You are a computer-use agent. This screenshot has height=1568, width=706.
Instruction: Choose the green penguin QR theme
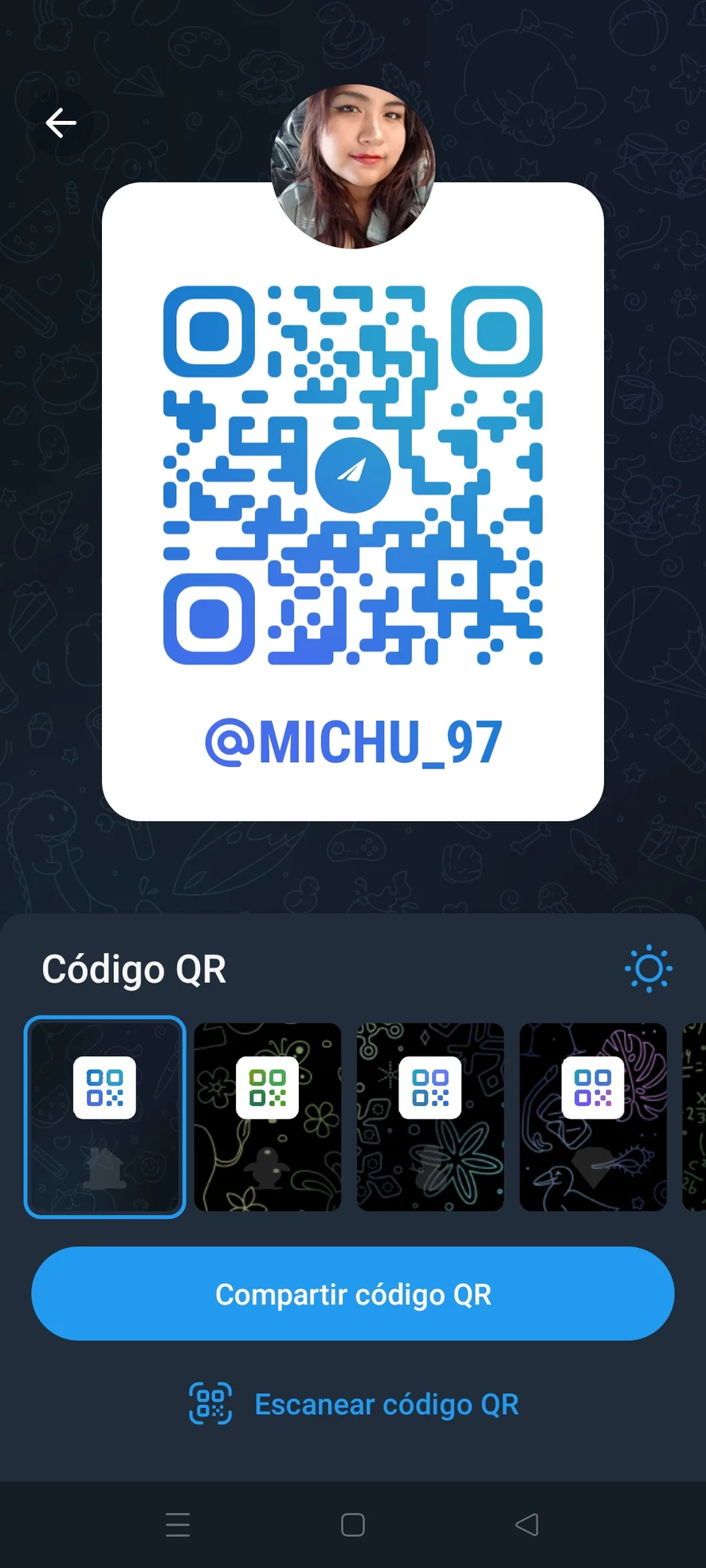click(x=268, y=1116)
